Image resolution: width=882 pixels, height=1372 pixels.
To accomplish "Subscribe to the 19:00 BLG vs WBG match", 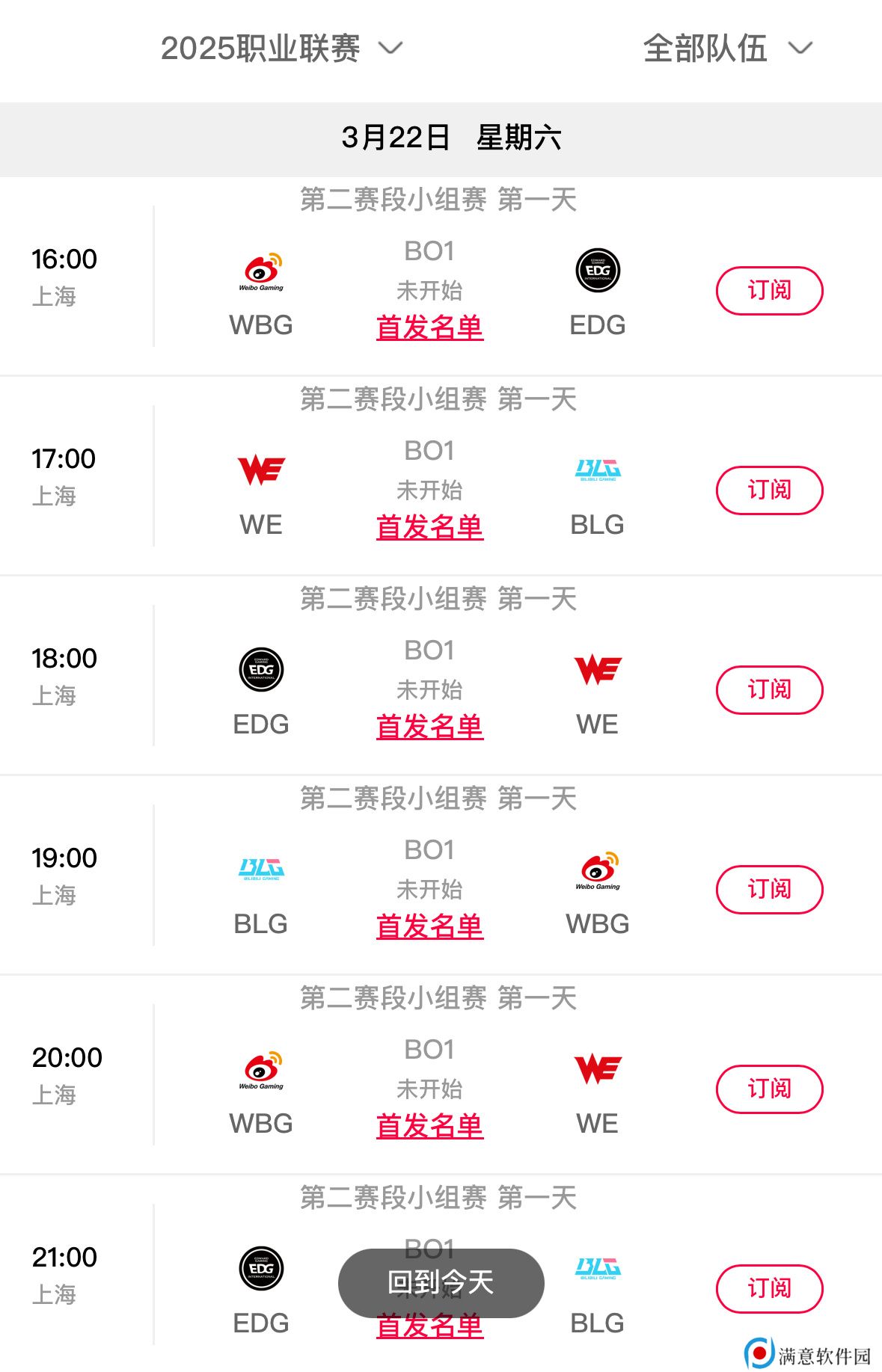I will pyautogui.click(x=769, y=890).
